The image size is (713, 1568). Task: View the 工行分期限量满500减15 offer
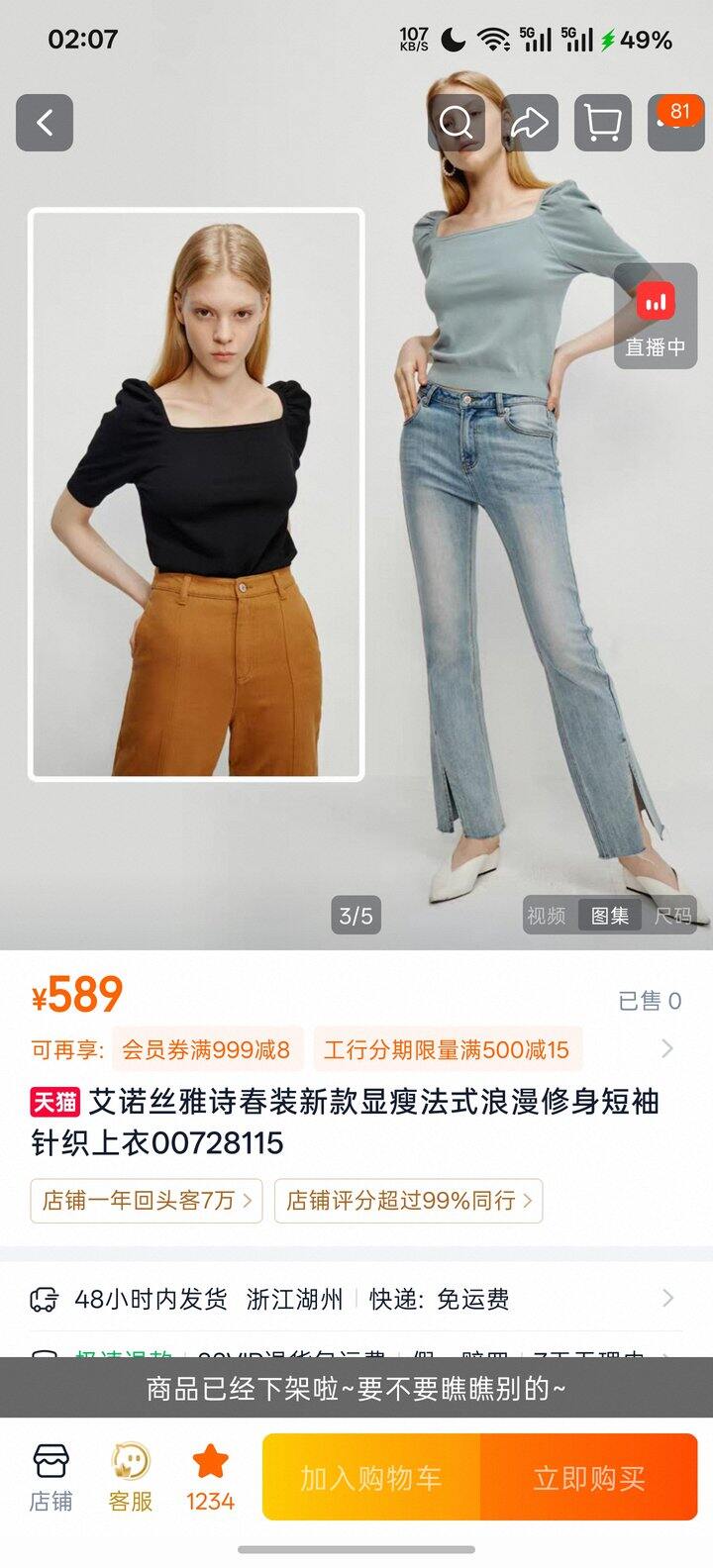[447, 1050]
